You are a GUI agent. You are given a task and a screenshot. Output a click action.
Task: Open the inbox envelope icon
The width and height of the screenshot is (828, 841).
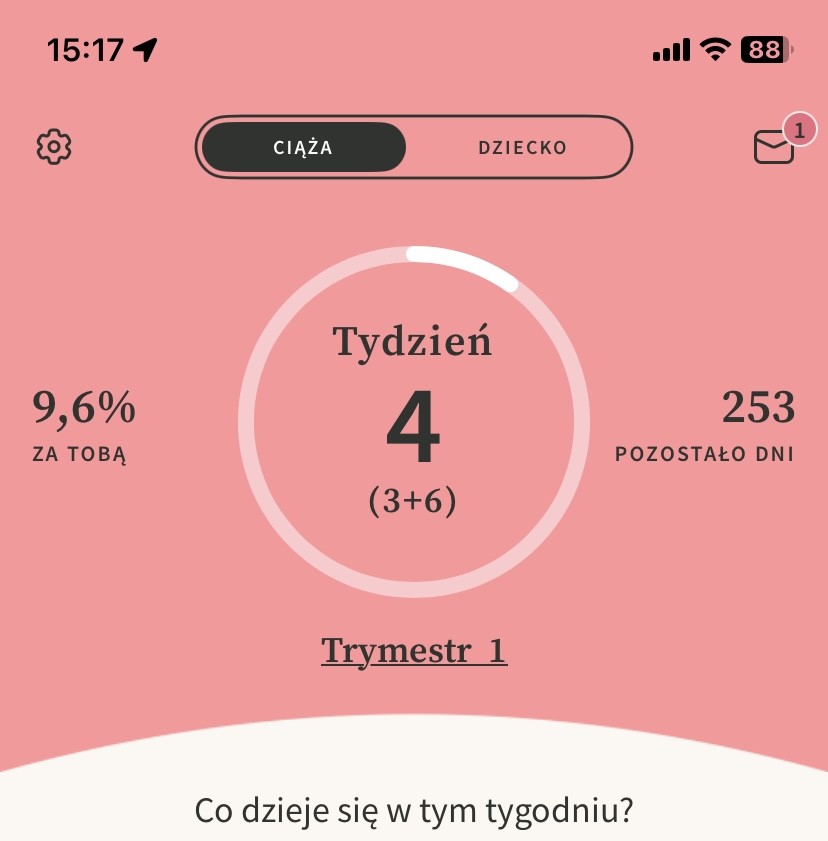click(x=773, y=148)
